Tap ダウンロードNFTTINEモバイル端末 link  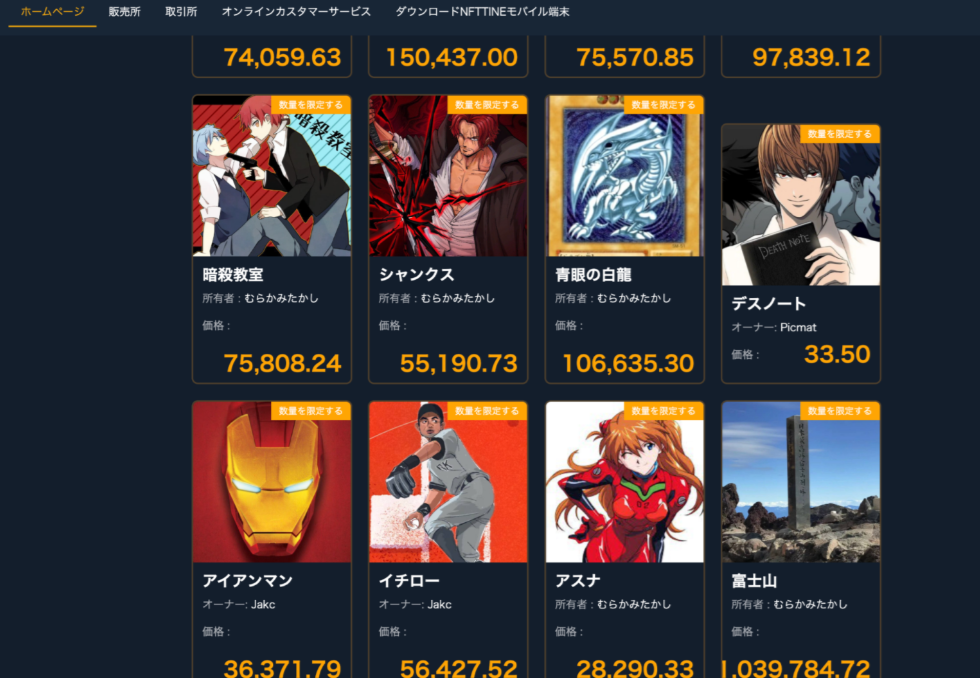point(482,12)
